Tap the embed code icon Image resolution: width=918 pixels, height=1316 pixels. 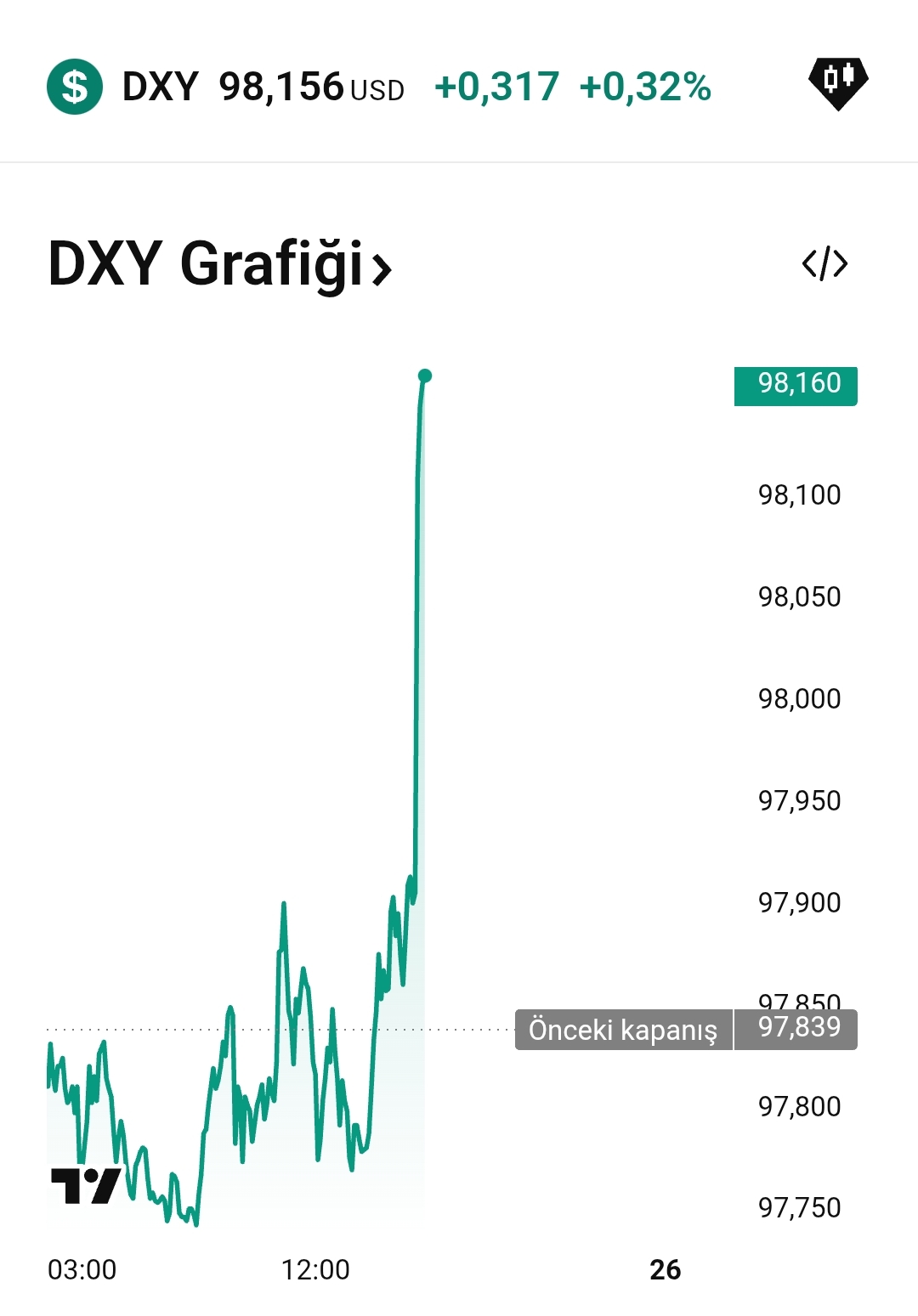[x=824, y=264]
